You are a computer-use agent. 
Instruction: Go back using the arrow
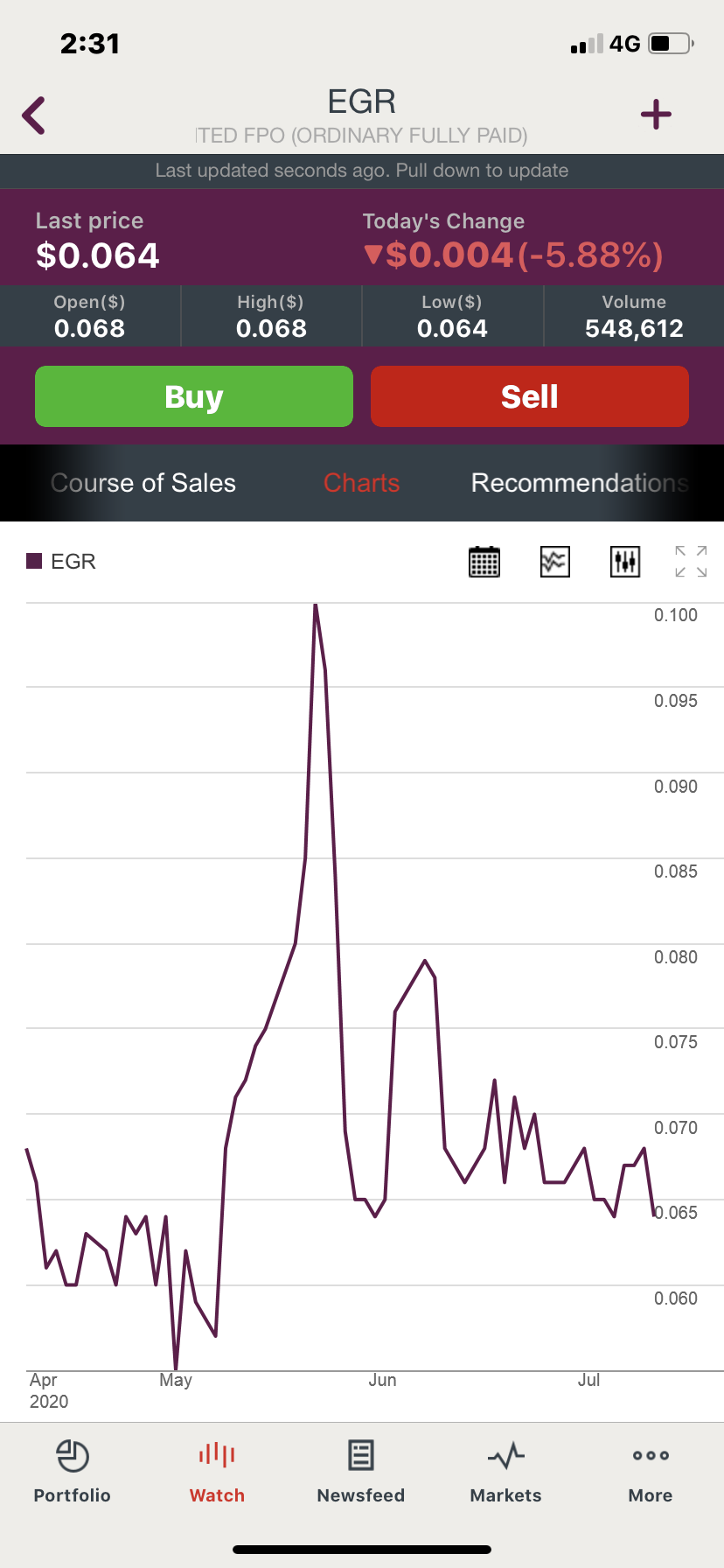[x=33, y=115]
